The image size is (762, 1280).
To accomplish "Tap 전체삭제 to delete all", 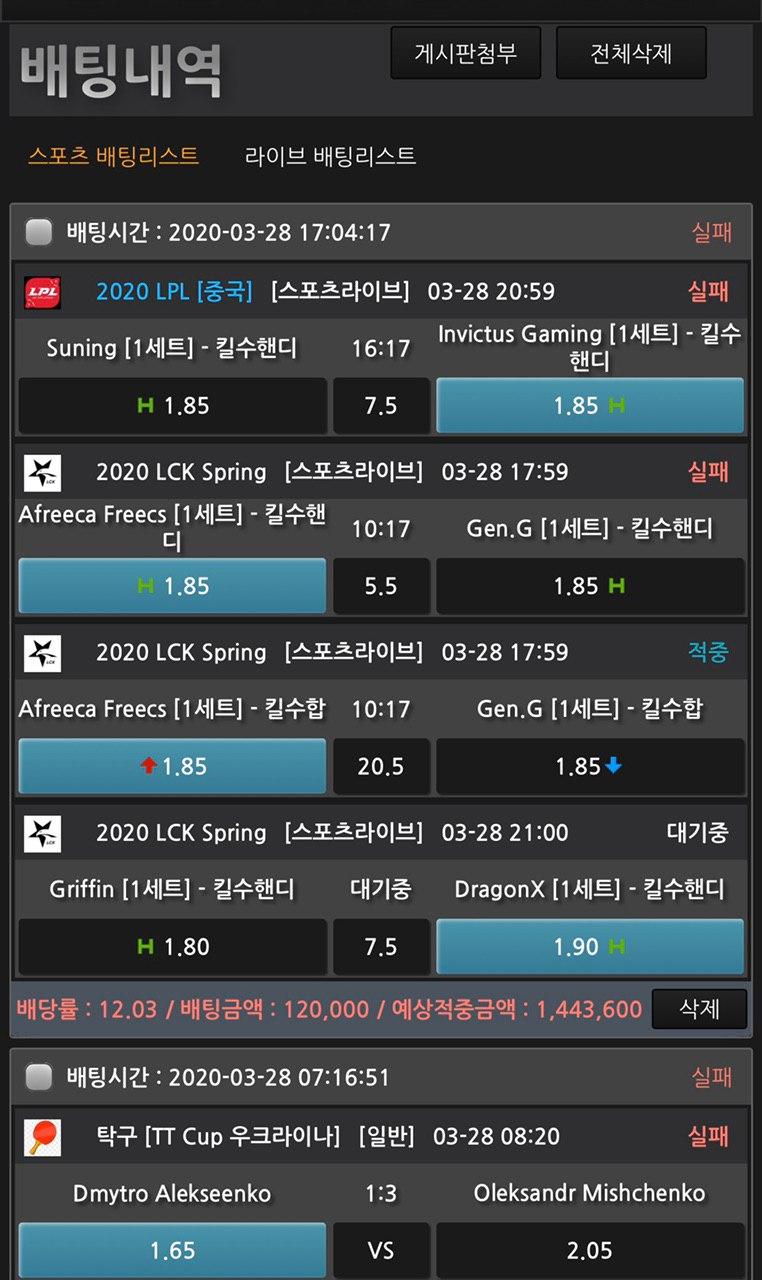I will tap(630, 54).
